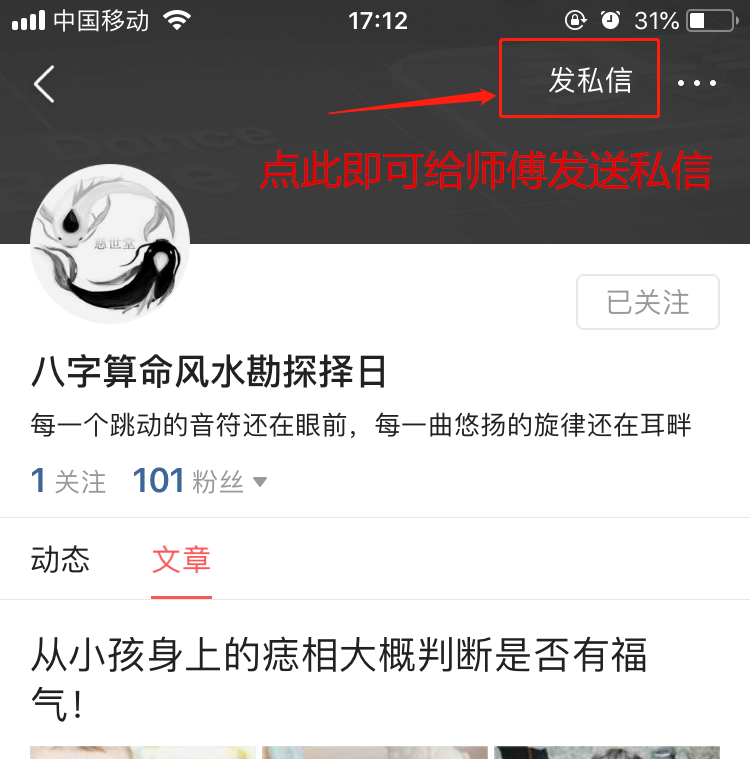Switch to the 动态 tab
Viewport: 750px width, 759px height.
click(60, 559)
